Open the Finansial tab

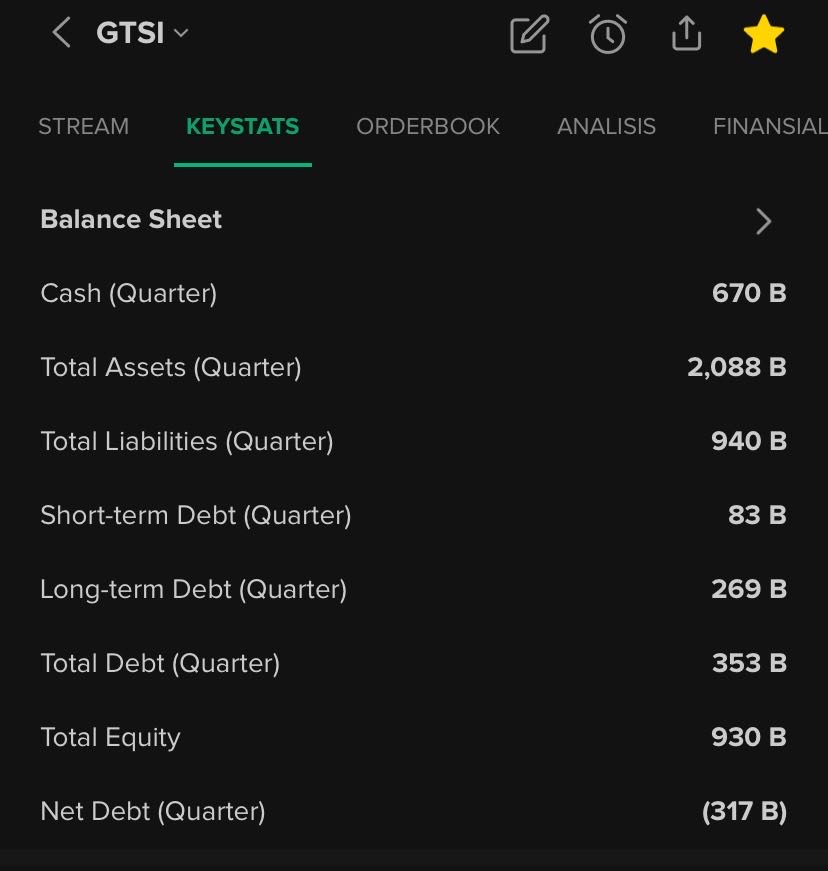769,127
